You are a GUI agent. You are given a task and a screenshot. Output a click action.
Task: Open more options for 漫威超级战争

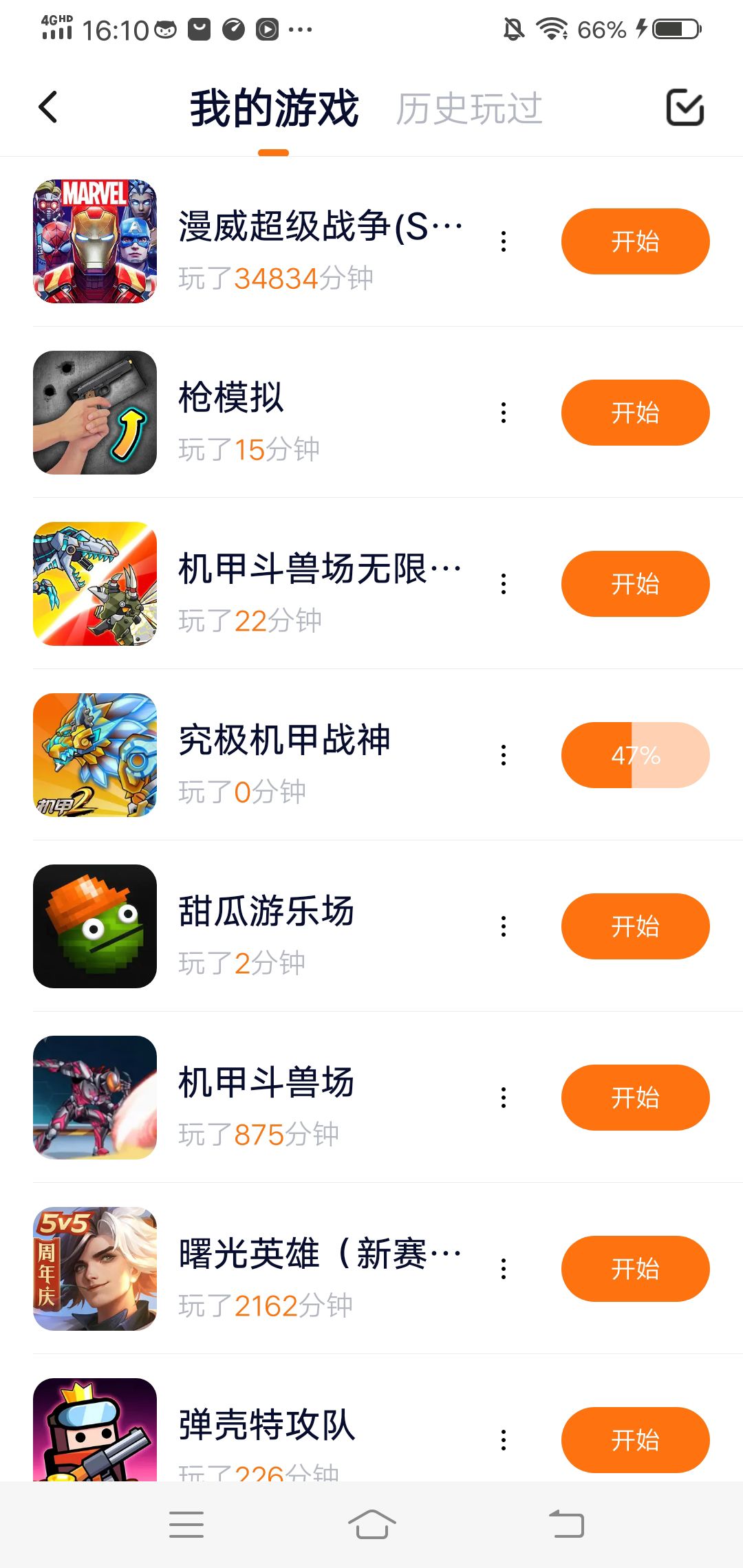tap(504, 241)
